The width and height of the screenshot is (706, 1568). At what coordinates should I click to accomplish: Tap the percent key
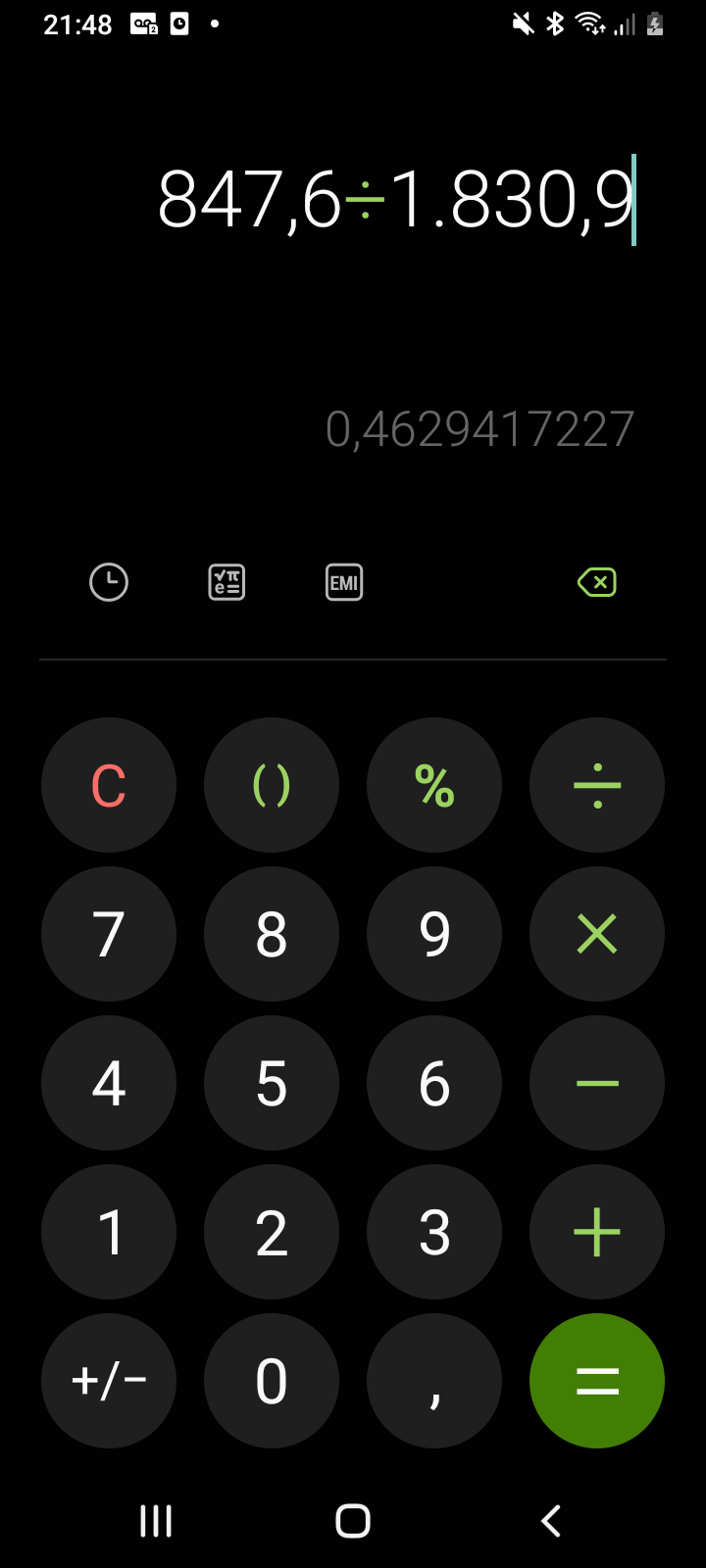pyautogui.click(x=434, y=786)
